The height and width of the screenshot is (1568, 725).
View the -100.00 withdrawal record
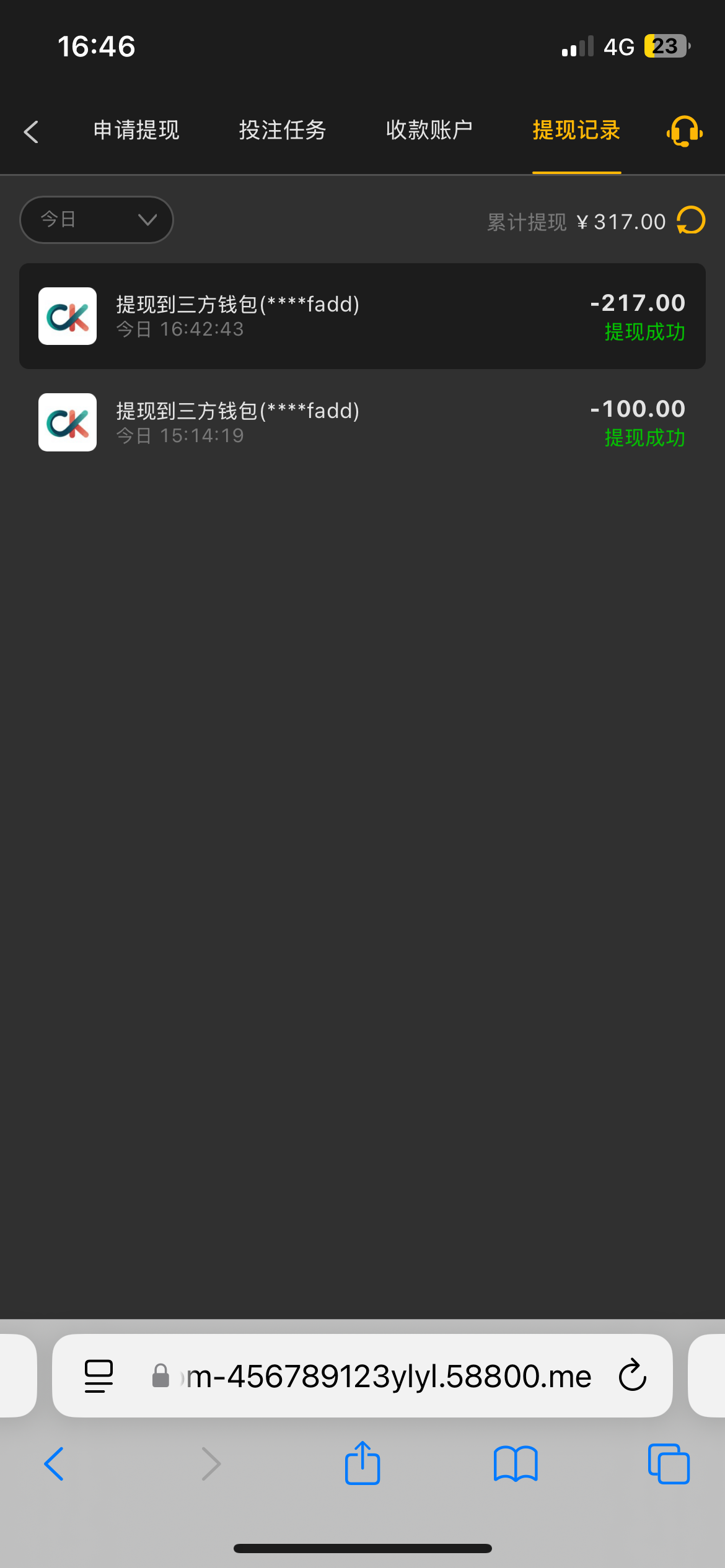click(x=362, y=422)
